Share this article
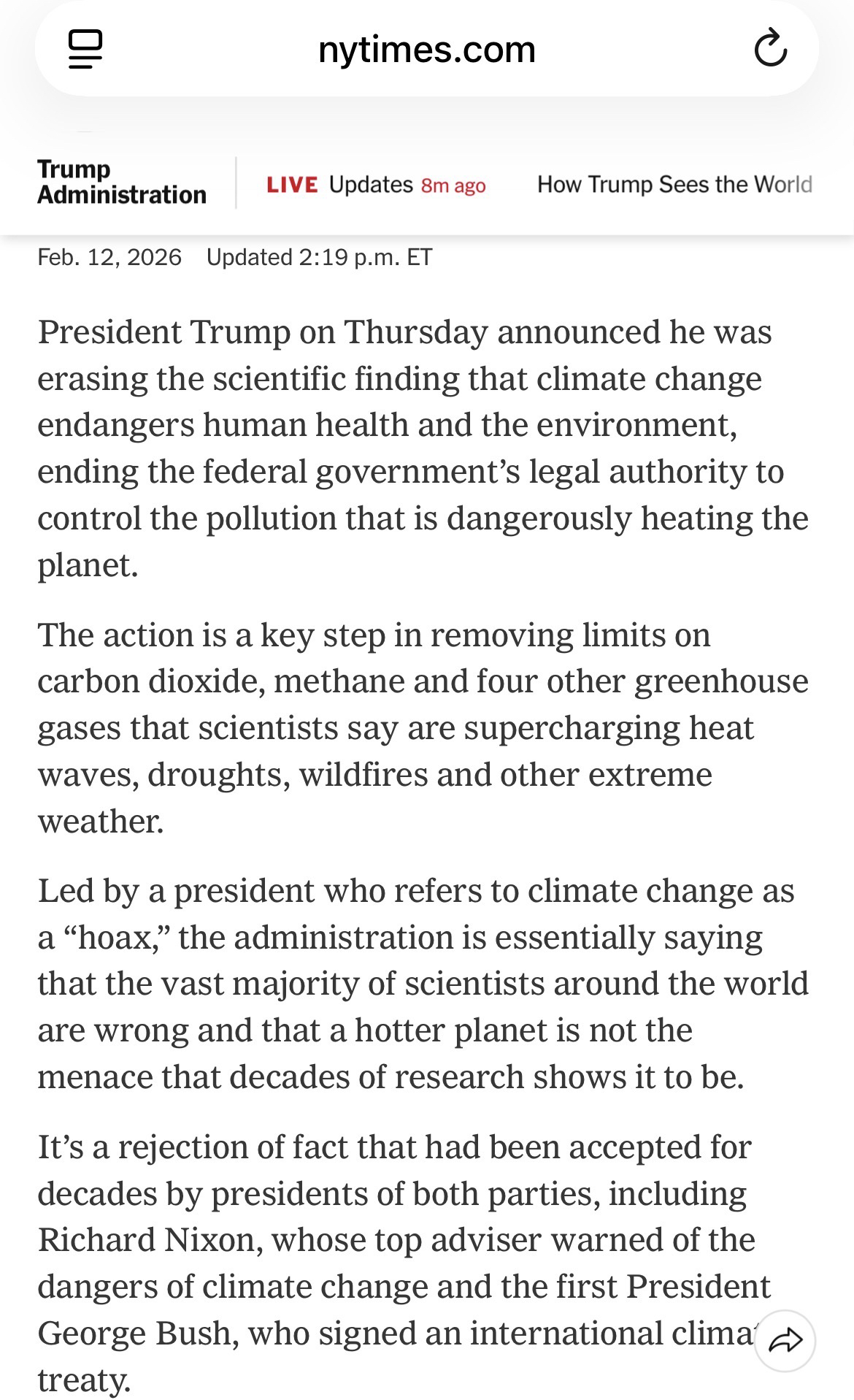Viewport: 854px width, 1400px height. (x=785, y=1339)
